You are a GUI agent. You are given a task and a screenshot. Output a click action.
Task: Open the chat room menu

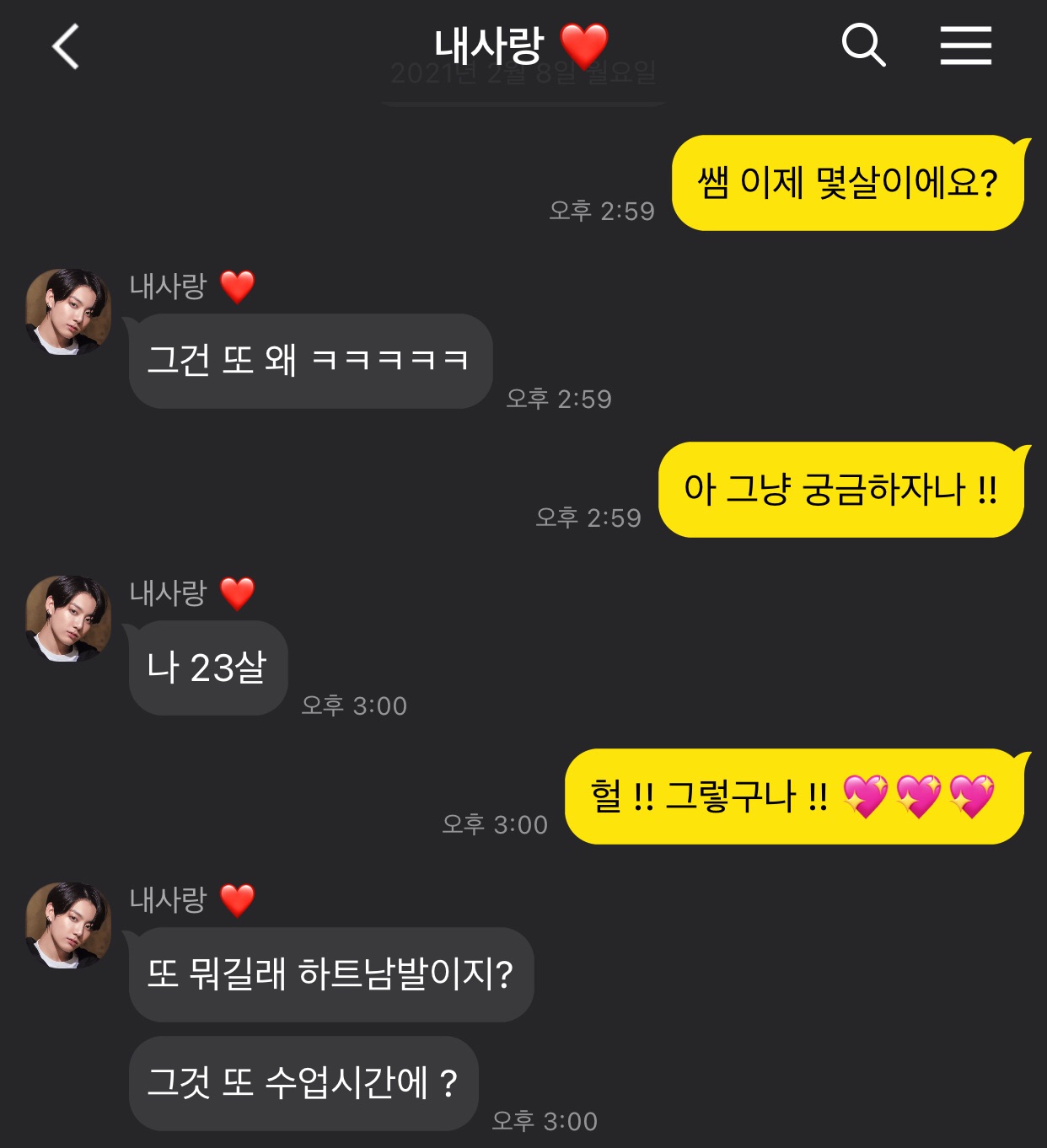coord(965,45)
